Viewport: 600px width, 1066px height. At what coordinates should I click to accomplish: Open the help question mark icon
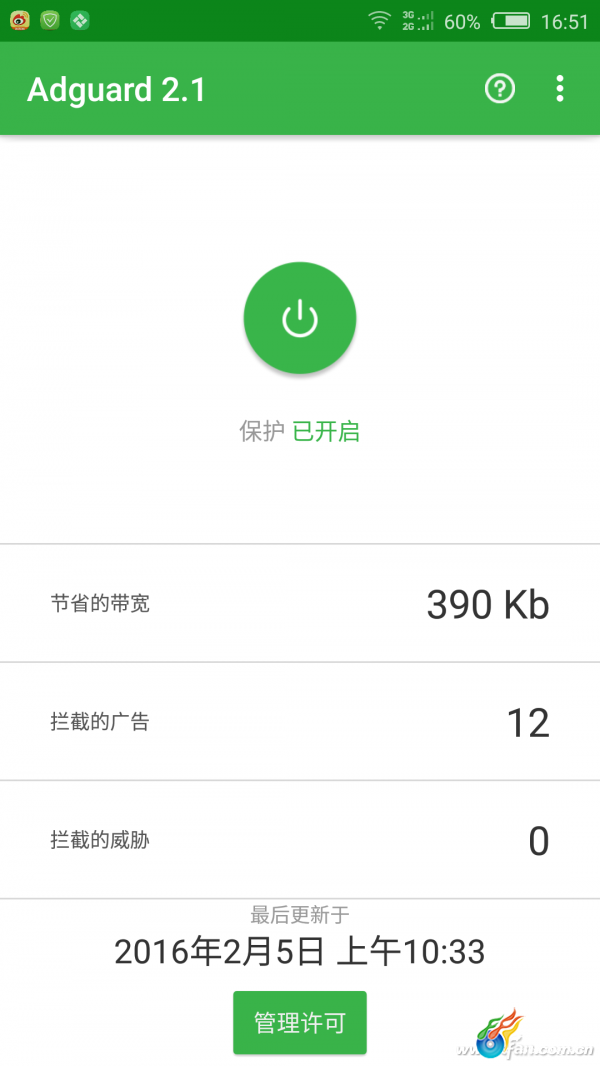pos(499,89)
